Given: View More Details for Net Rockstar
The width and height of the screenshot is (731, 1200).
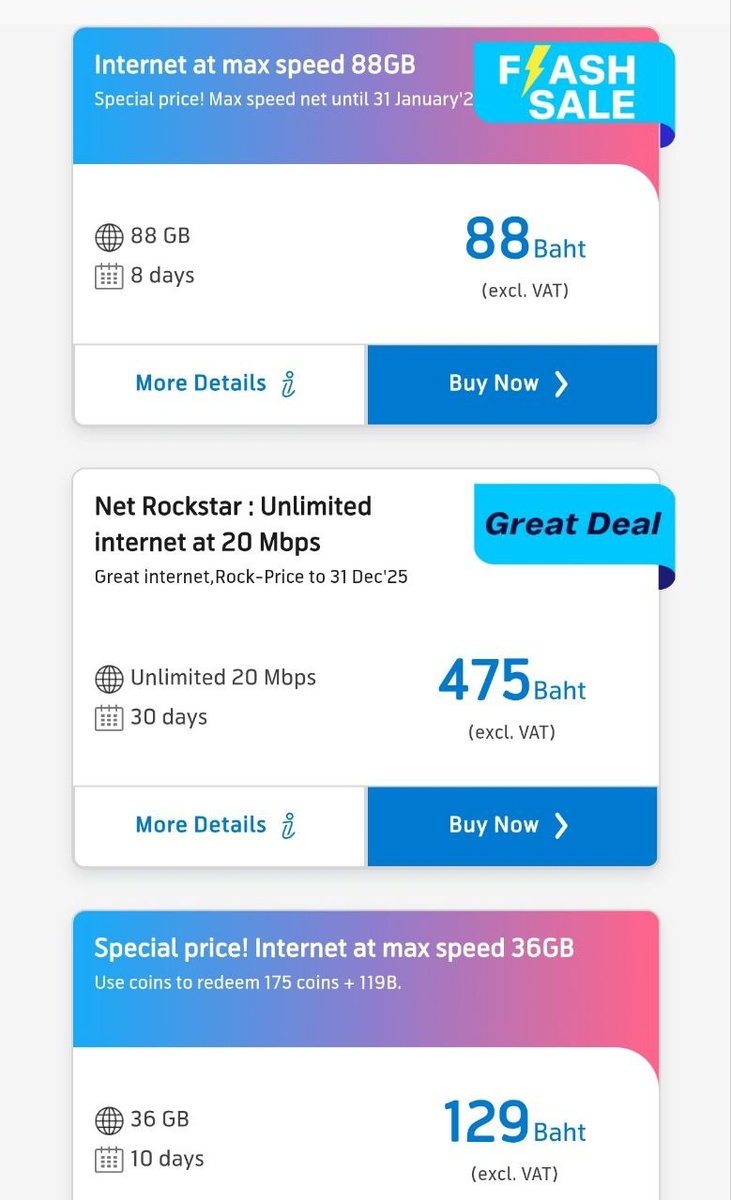Looking at the screenshot, I should point(220,826).
